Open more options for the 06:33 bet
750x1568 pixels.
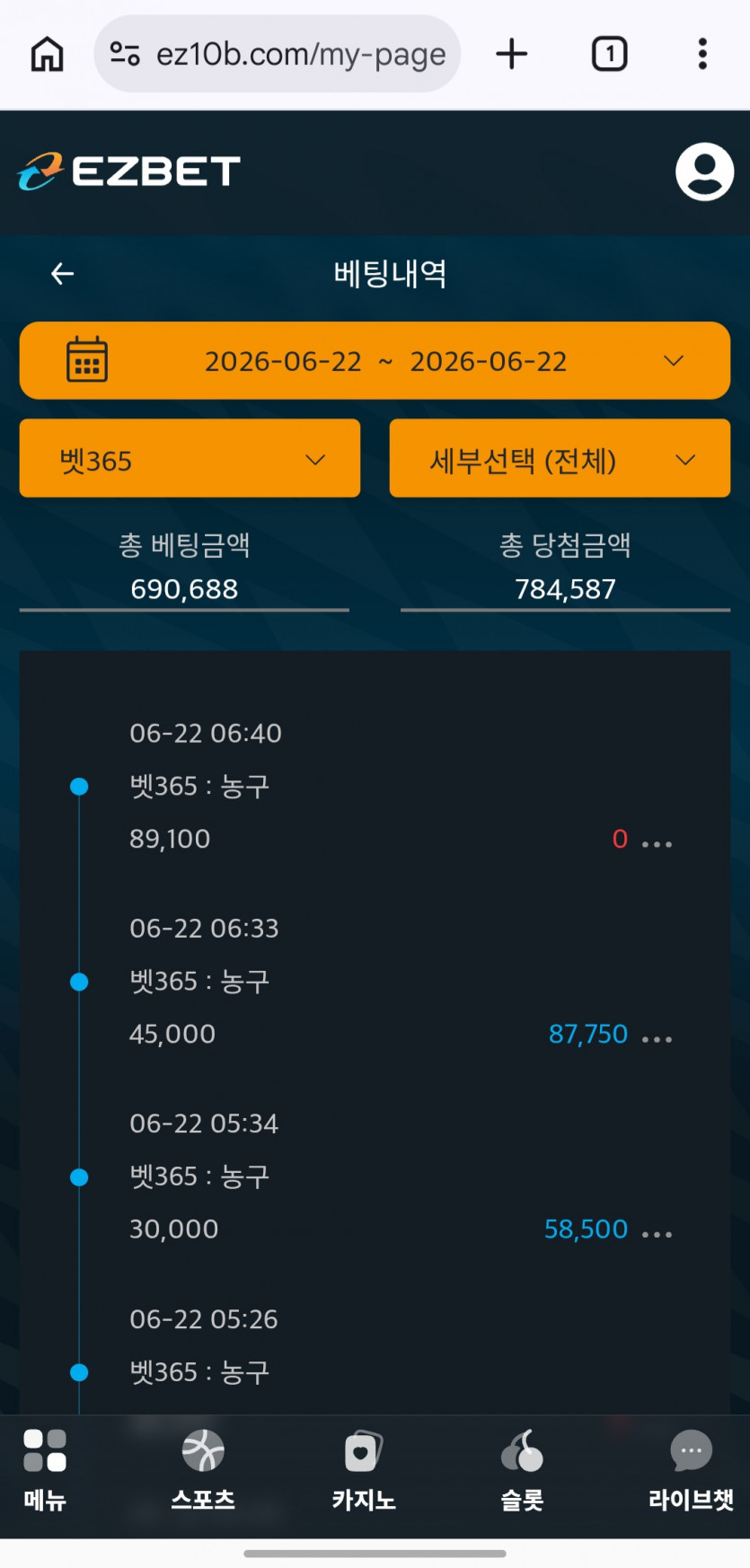(657, 1038)
